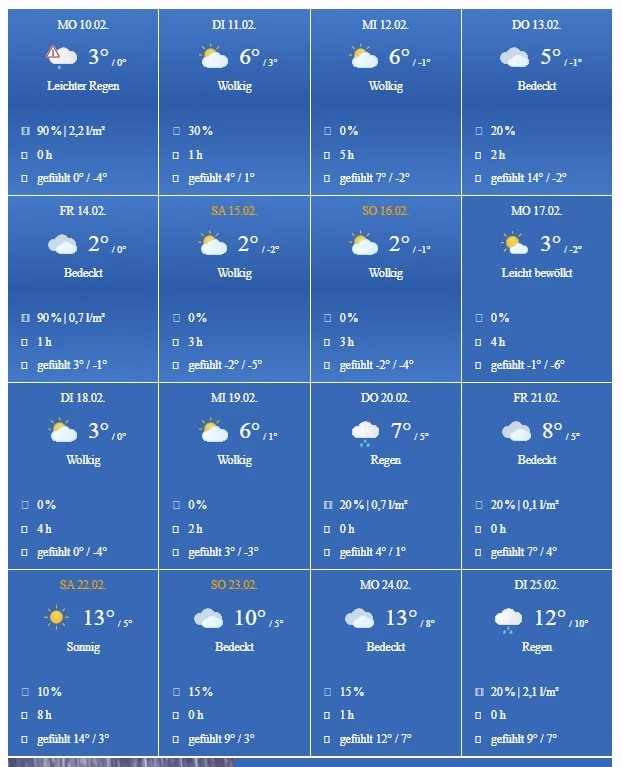Select the DO 20.02. Regen card
The height and width of the screenshot is (767, 622).
[x=385, y=475]
